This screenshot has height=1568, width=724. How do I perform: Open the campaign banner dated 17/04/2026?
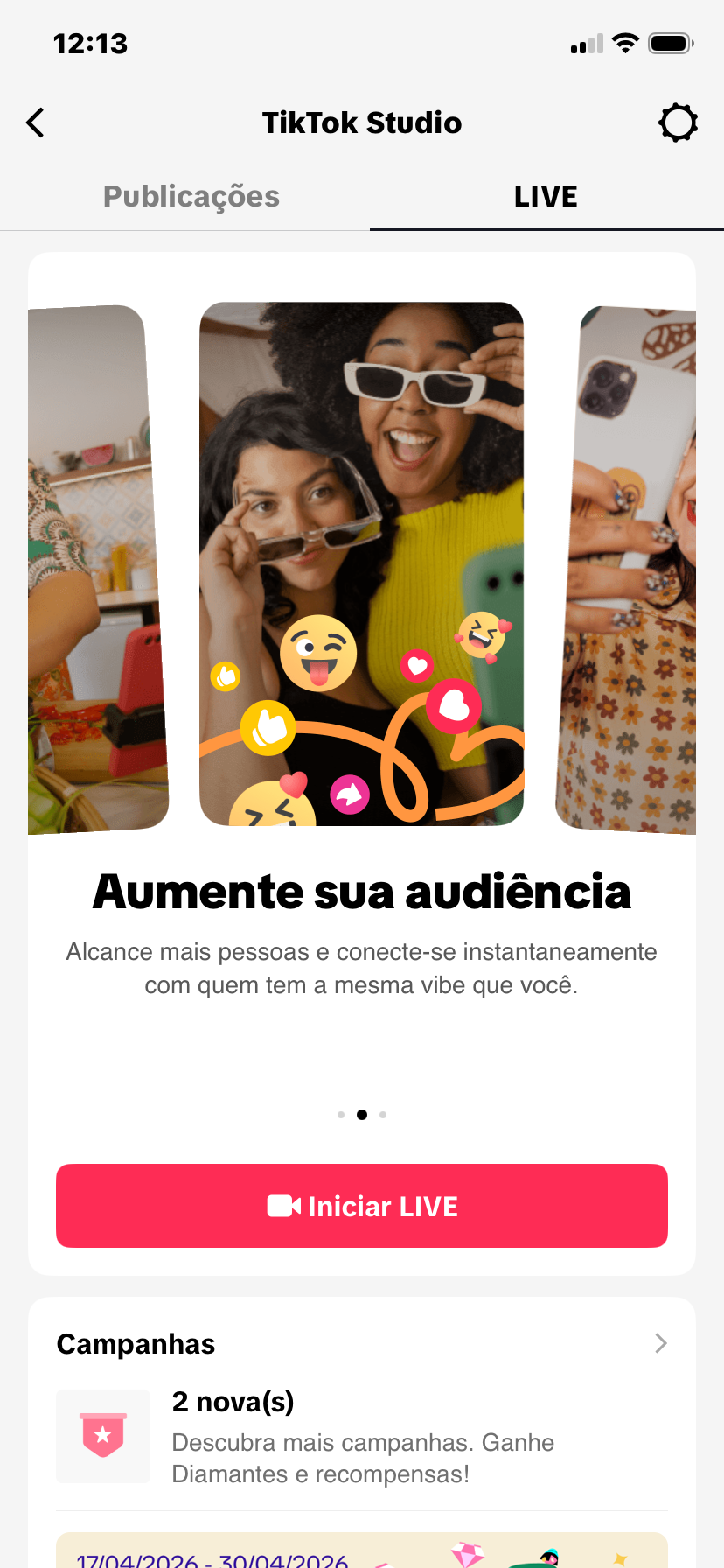tap(362, 1550)
